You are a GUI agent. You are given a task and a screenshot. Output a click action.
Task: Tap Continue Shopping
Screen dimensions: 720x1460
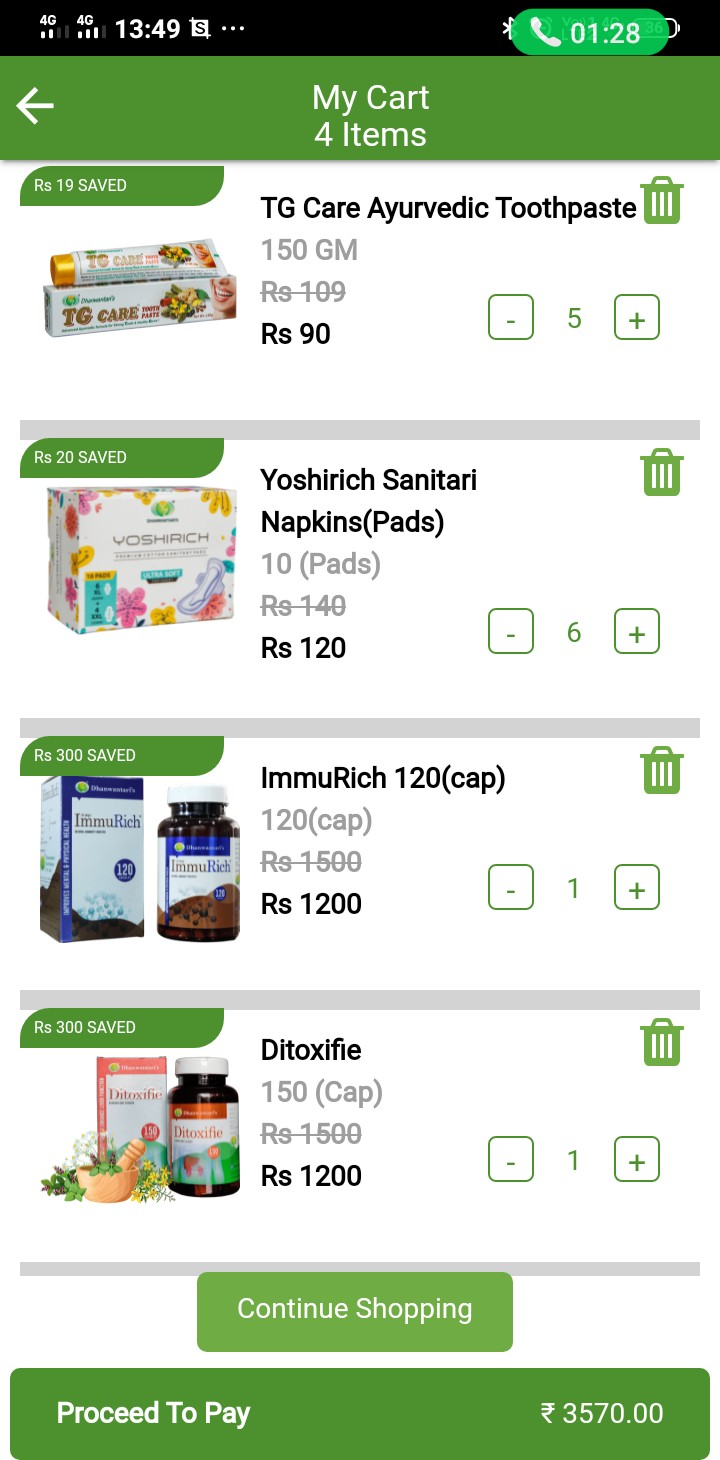pos(355,1312)
